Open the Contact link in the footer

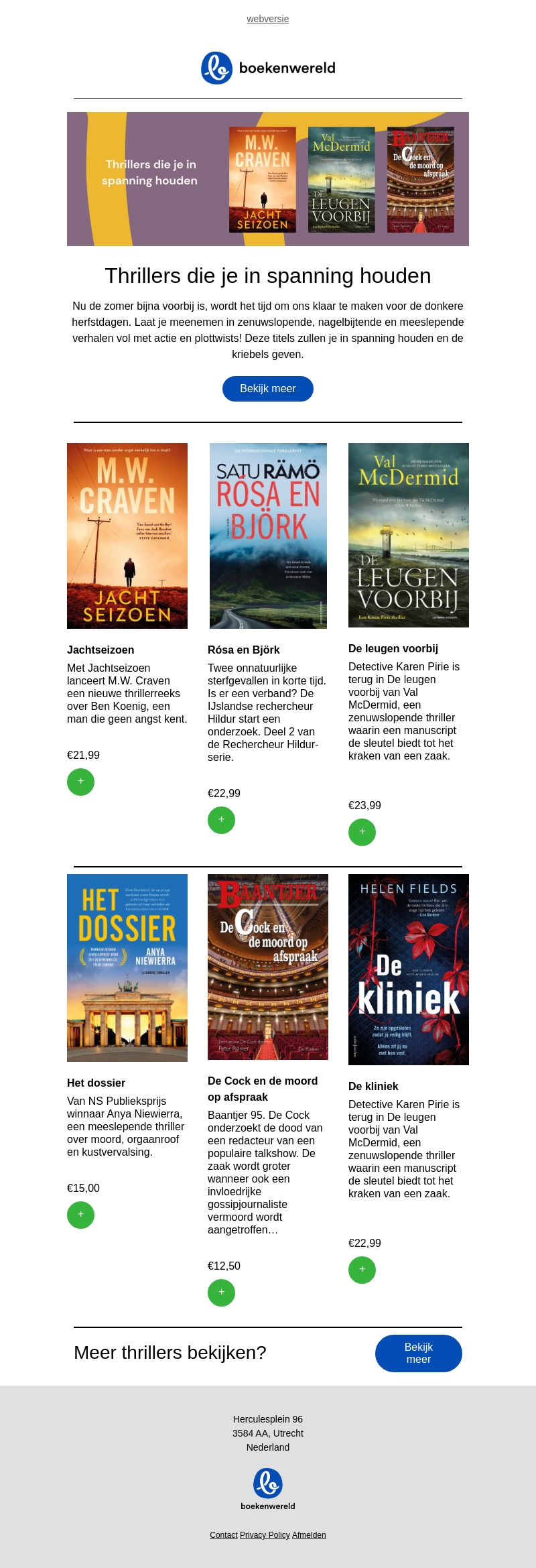[x=224, y=1535]
